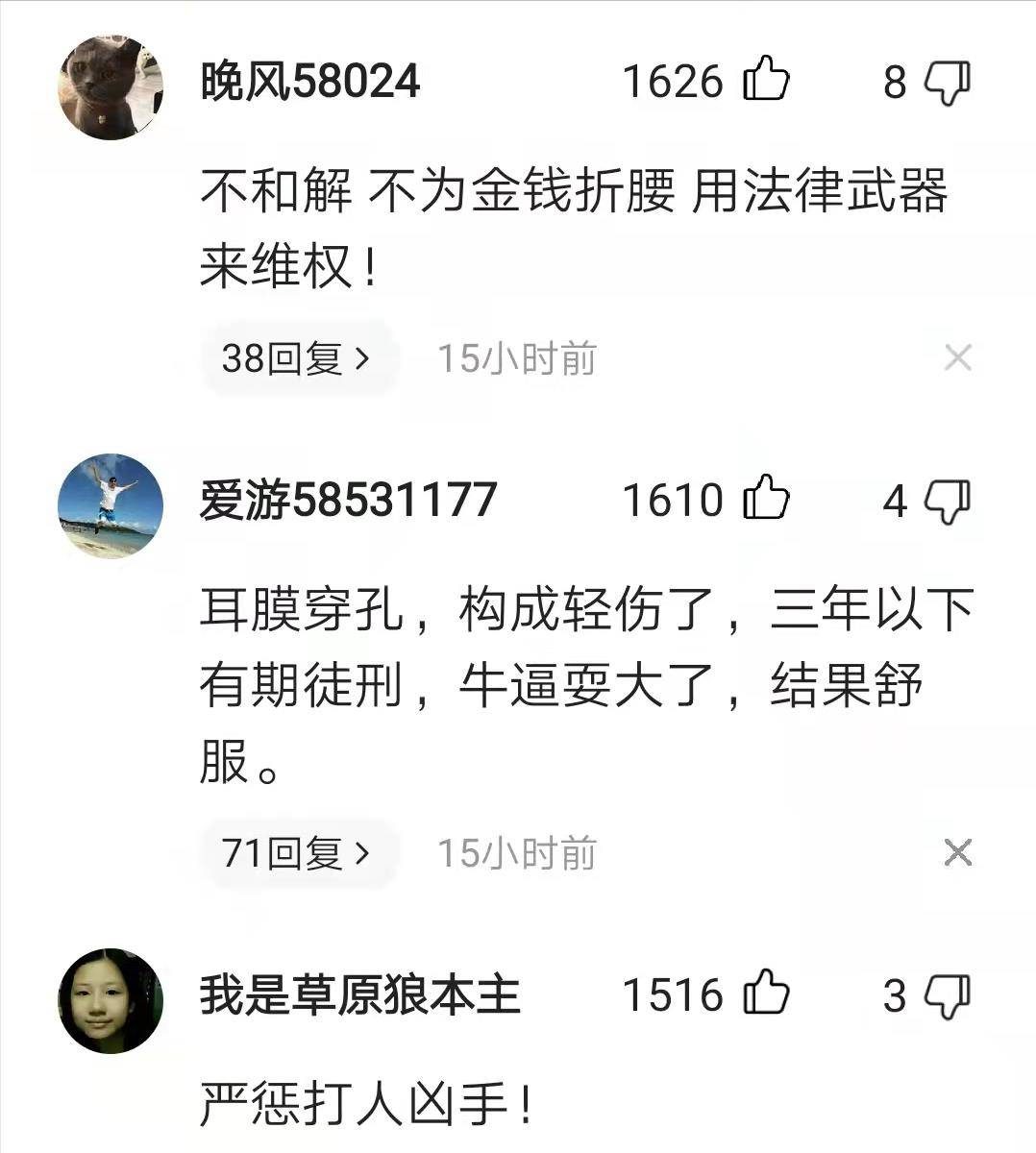Open 爱游58531177's profile avatar
This screenshot has height=1153, width=1036.
111,505
